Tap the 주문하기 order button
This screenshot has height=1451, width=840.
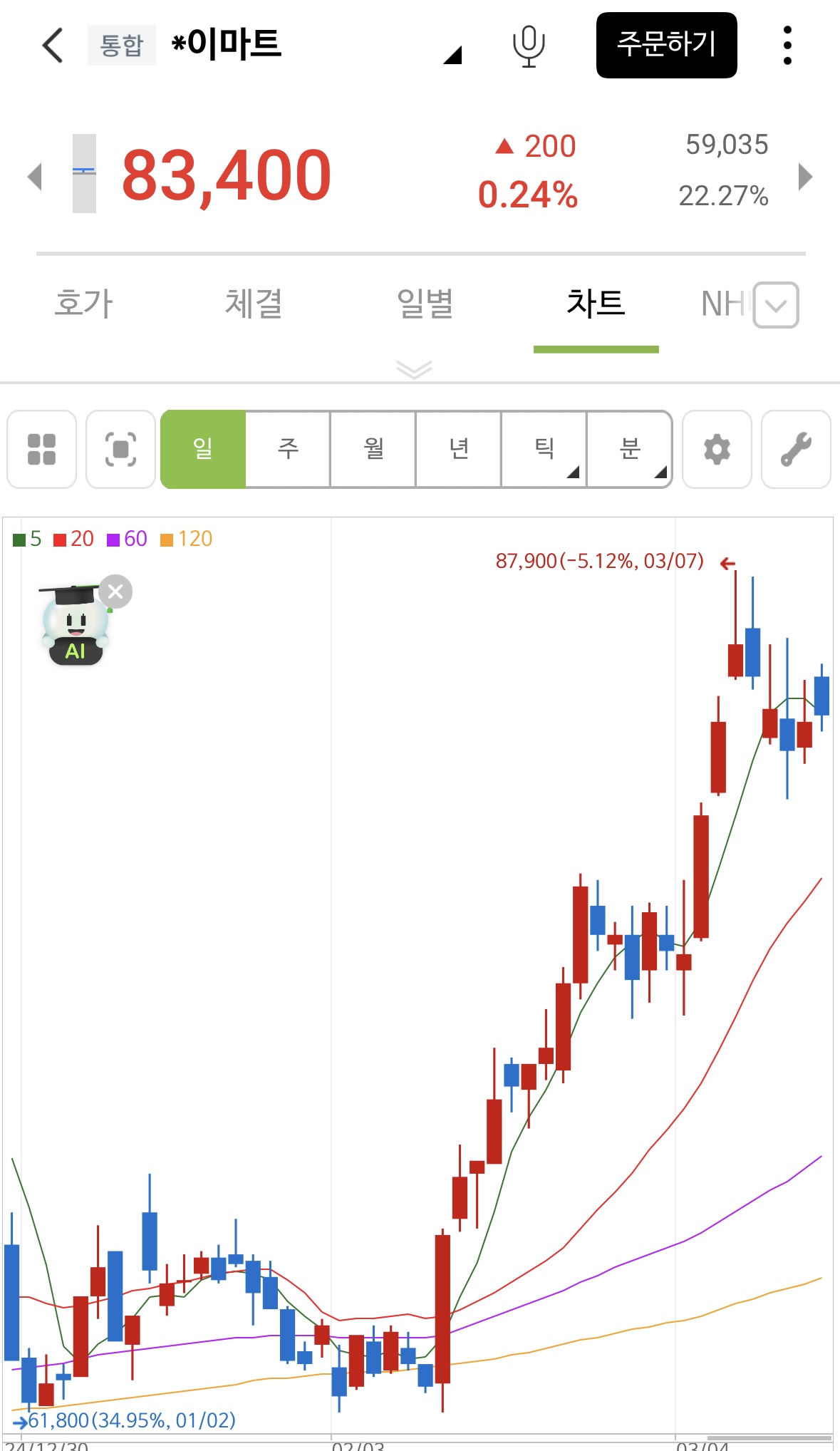[x=666, y=45]
